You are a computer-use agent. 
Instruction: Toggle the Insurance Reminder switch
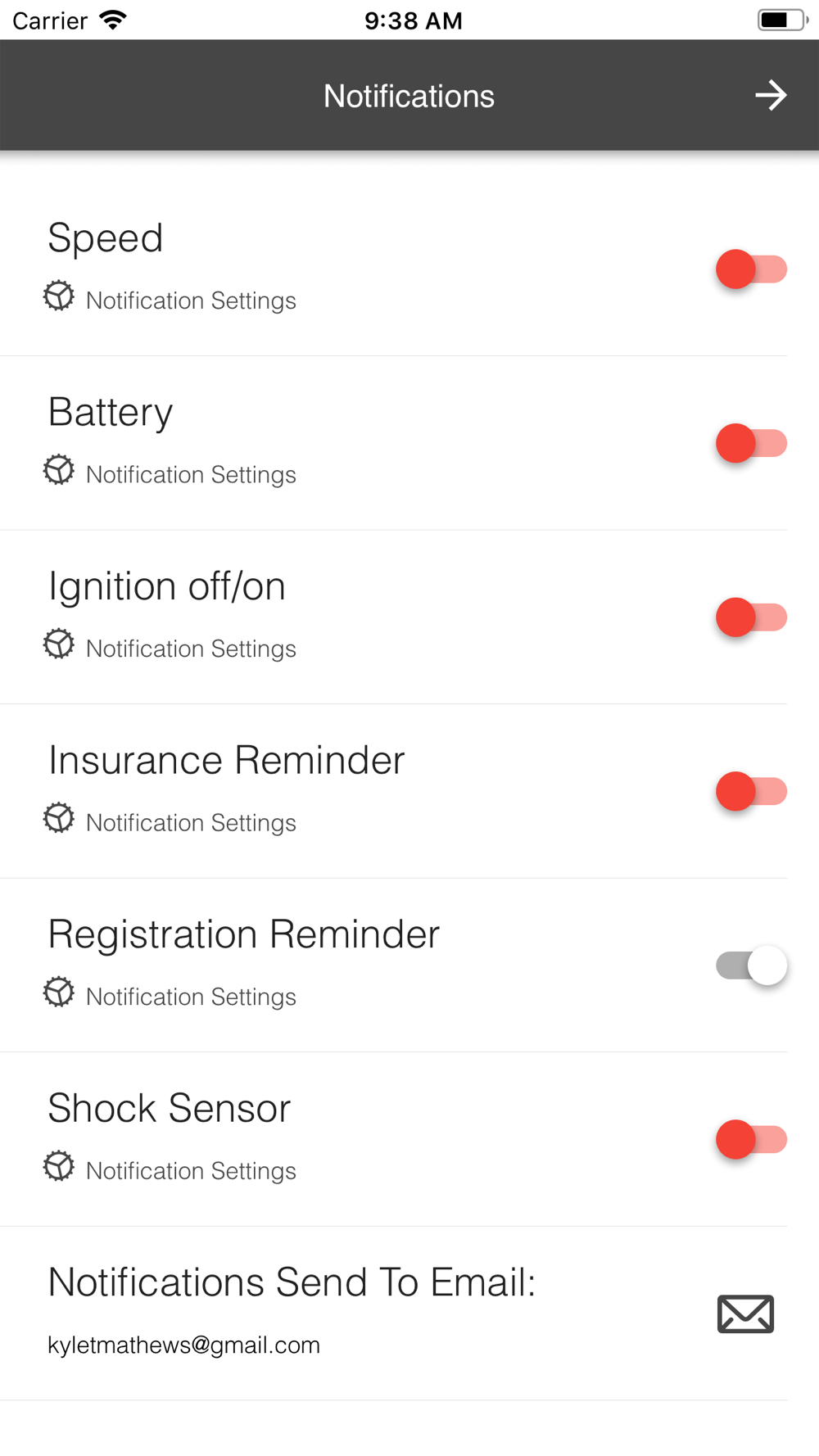coord(752,791)
